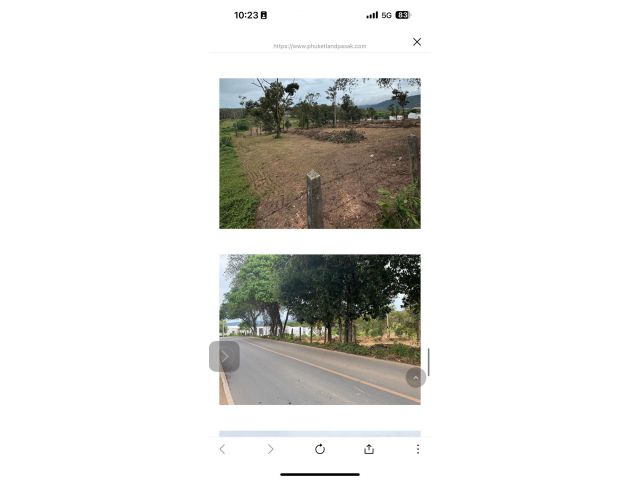Jump back to top of page
This screenshot has height=480, width=640.
coord(416,377)
